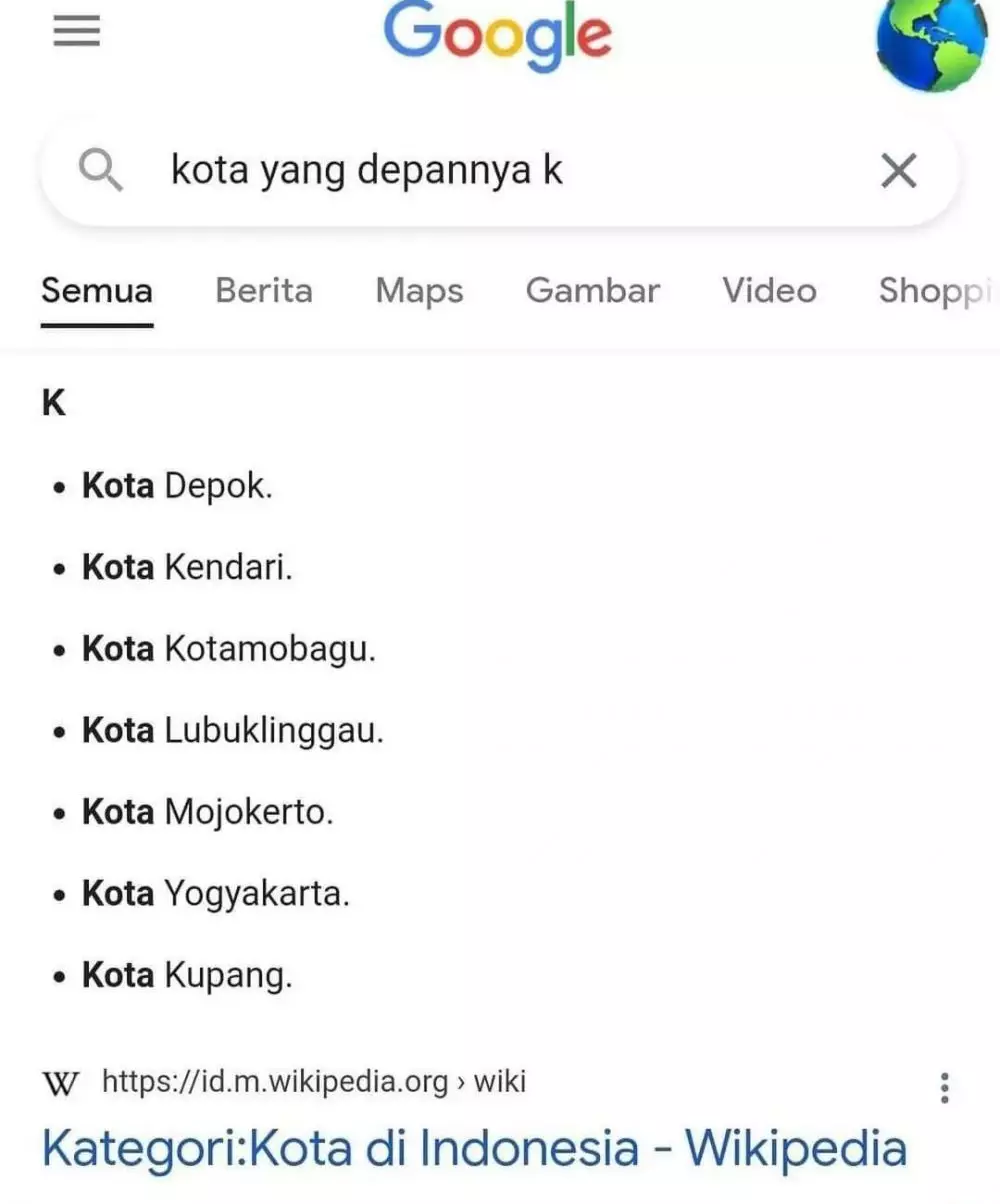1000x1204 pixels.
Task: Click the Kota Yogyakarta suggestion
Action: pos(216,894)
